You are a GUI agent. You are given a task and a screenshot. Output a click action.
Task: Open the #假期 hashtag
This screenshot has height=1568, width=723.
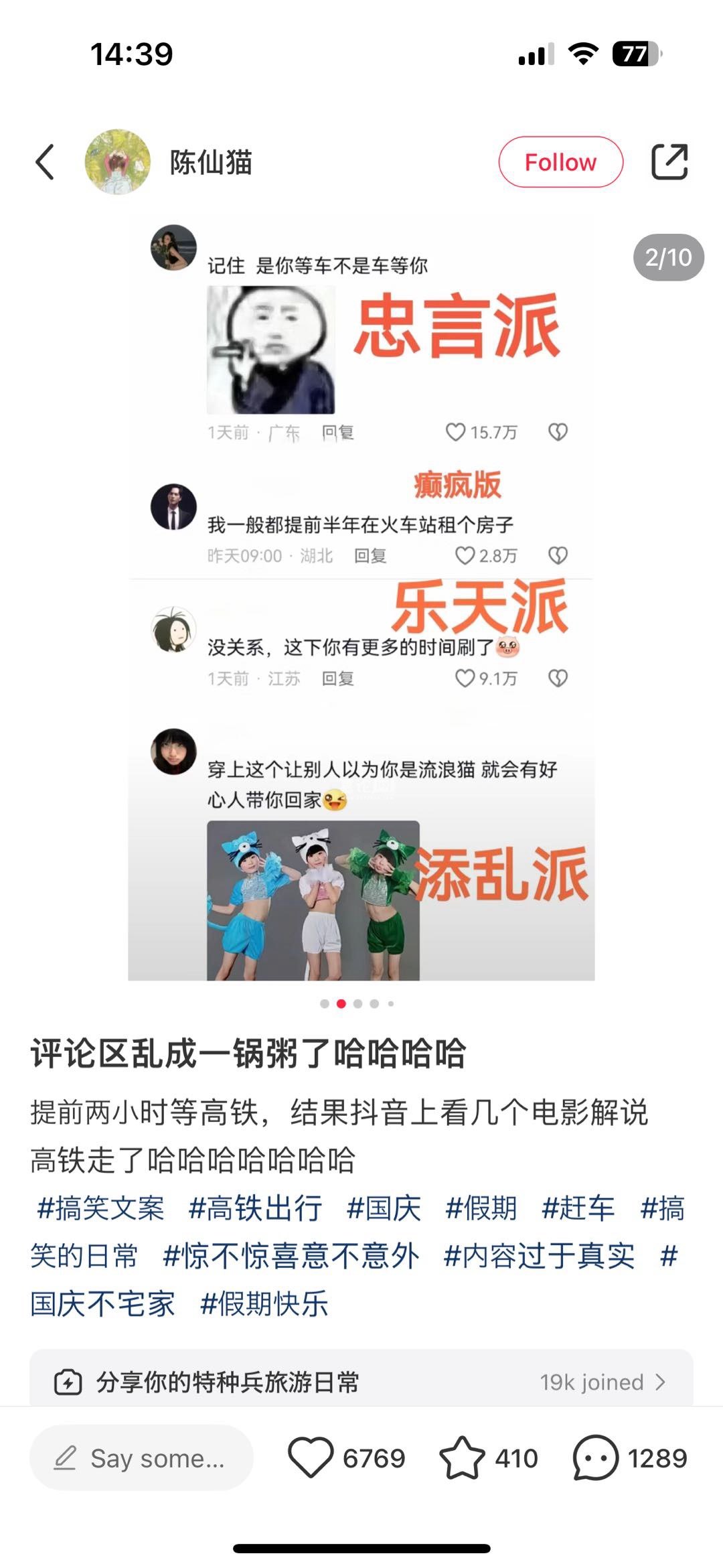tap(481, 1209)
